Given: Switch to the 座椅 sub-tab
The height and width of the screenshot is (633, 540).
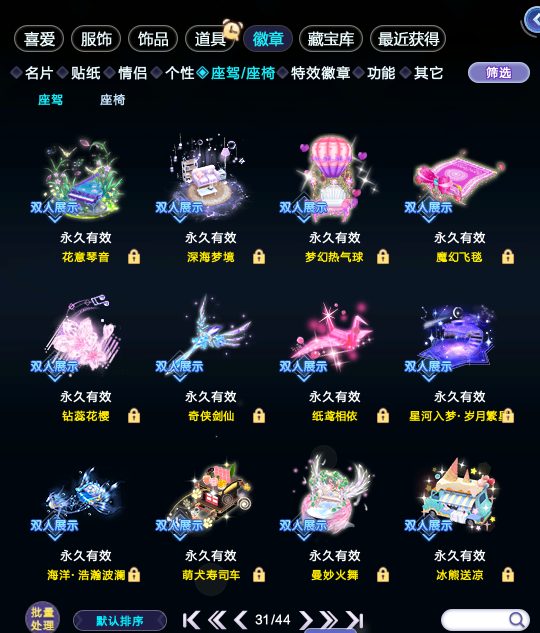Looking at the screenshot, I should (x=113, y=100).
